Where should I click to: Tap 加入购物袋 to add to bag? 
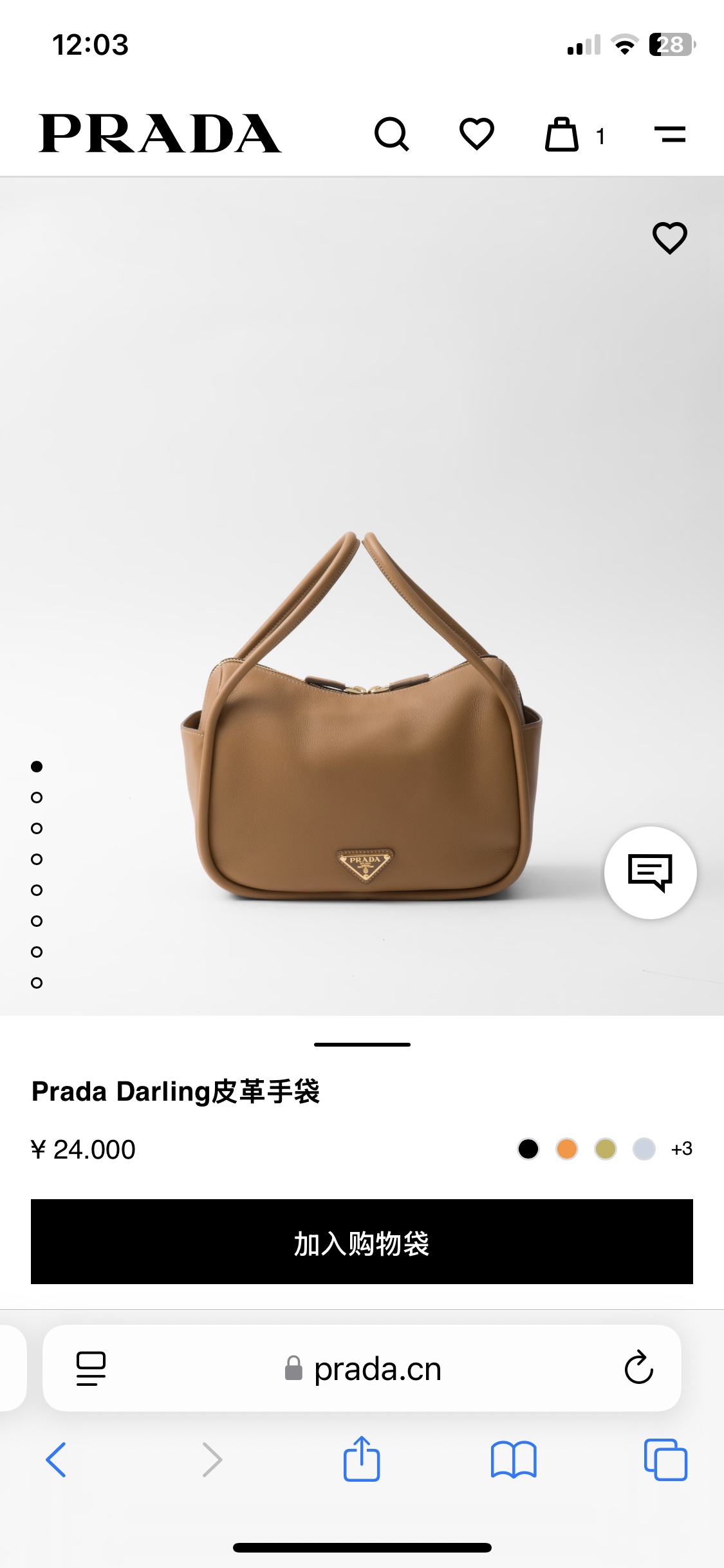pos(362,1242)
